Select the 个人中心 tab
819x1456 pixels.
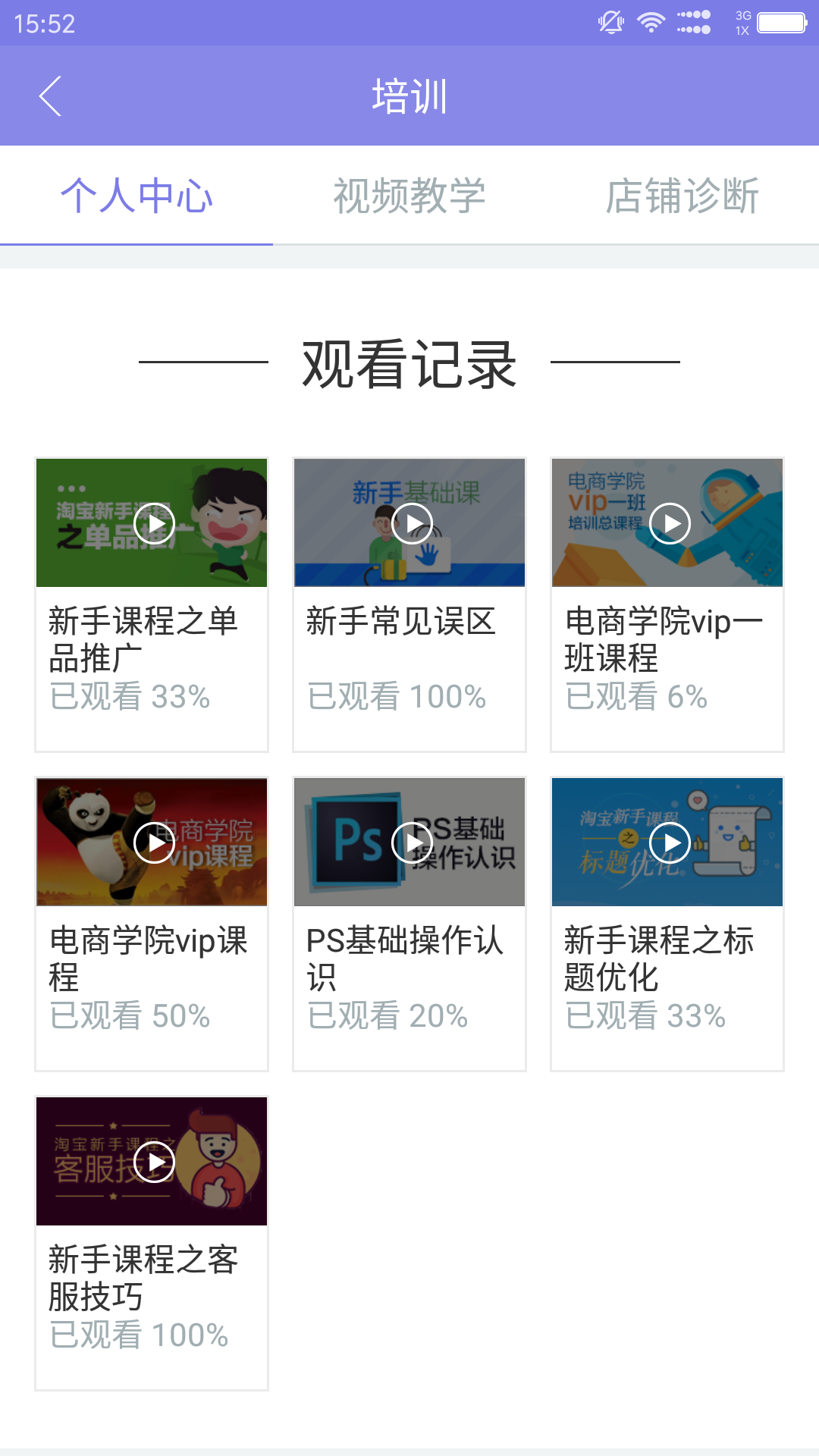137,196
